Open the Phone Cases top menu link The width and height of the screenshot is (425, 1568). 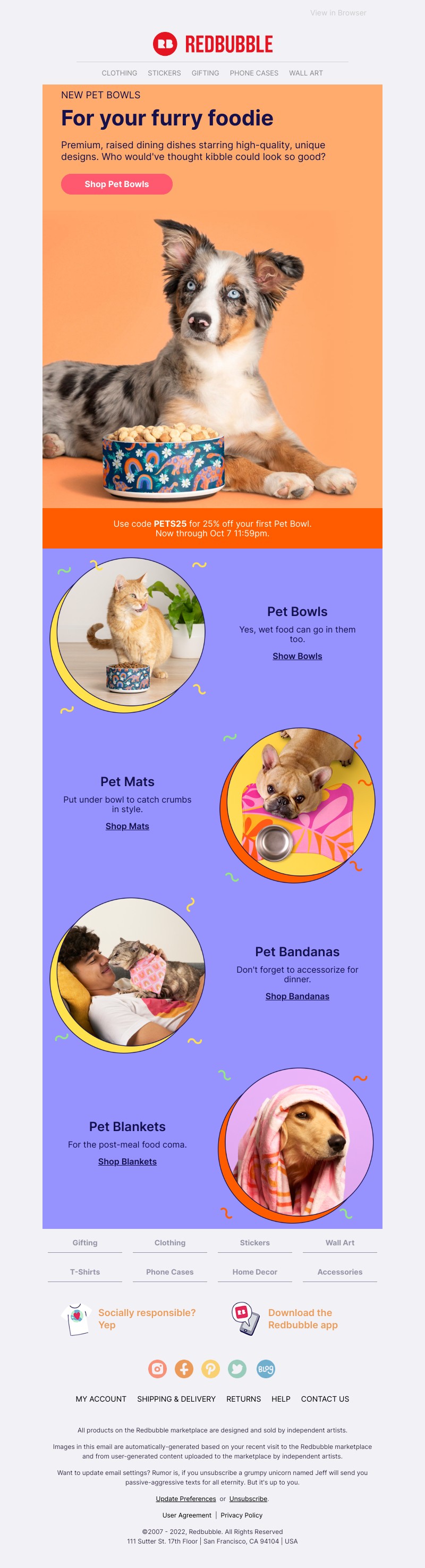(253, 73)
